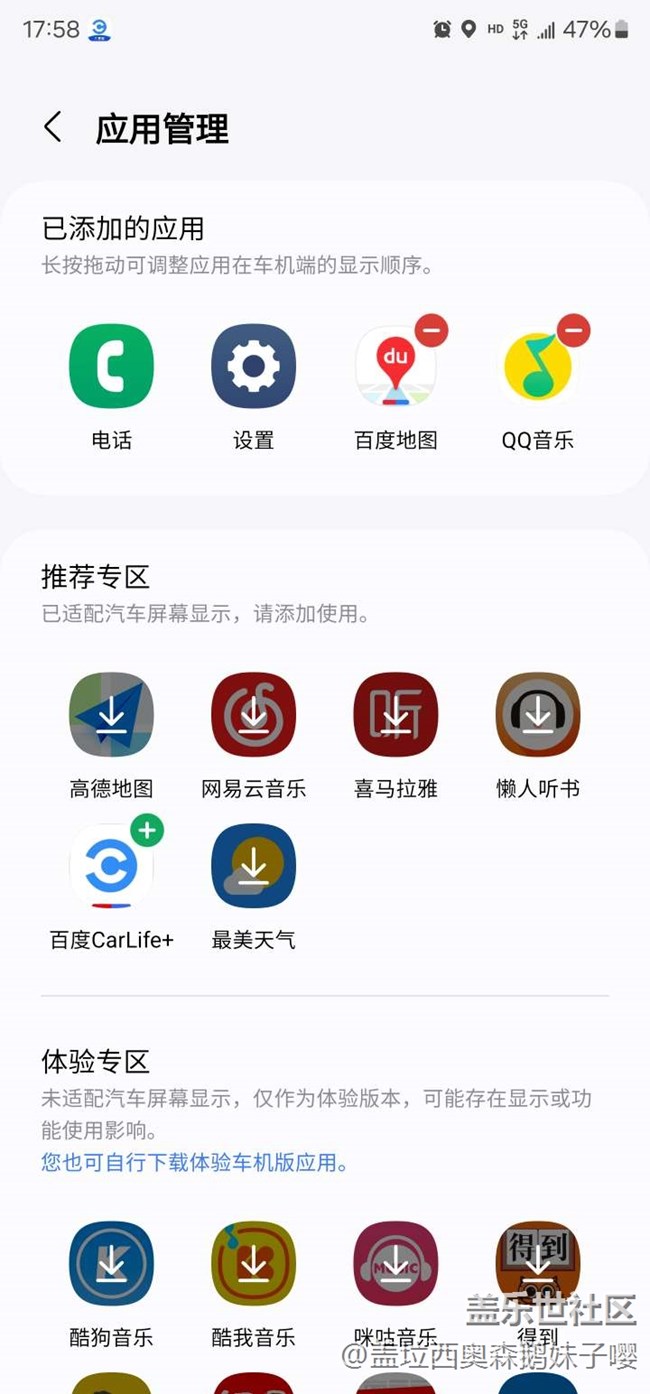Download 懒人听书

pos(538,714)
